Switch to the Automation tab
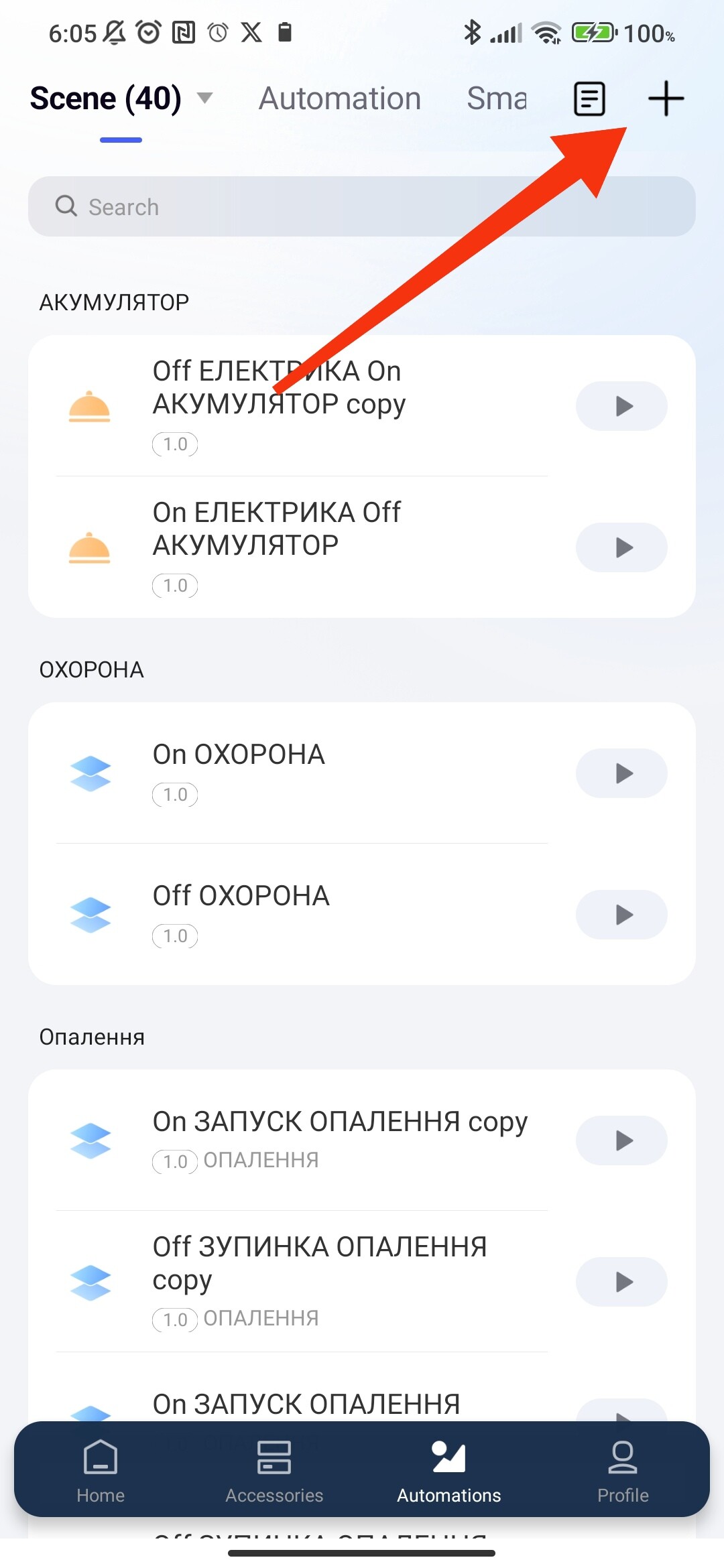This screenshot has width=724, height=1568. coord(340,99)
